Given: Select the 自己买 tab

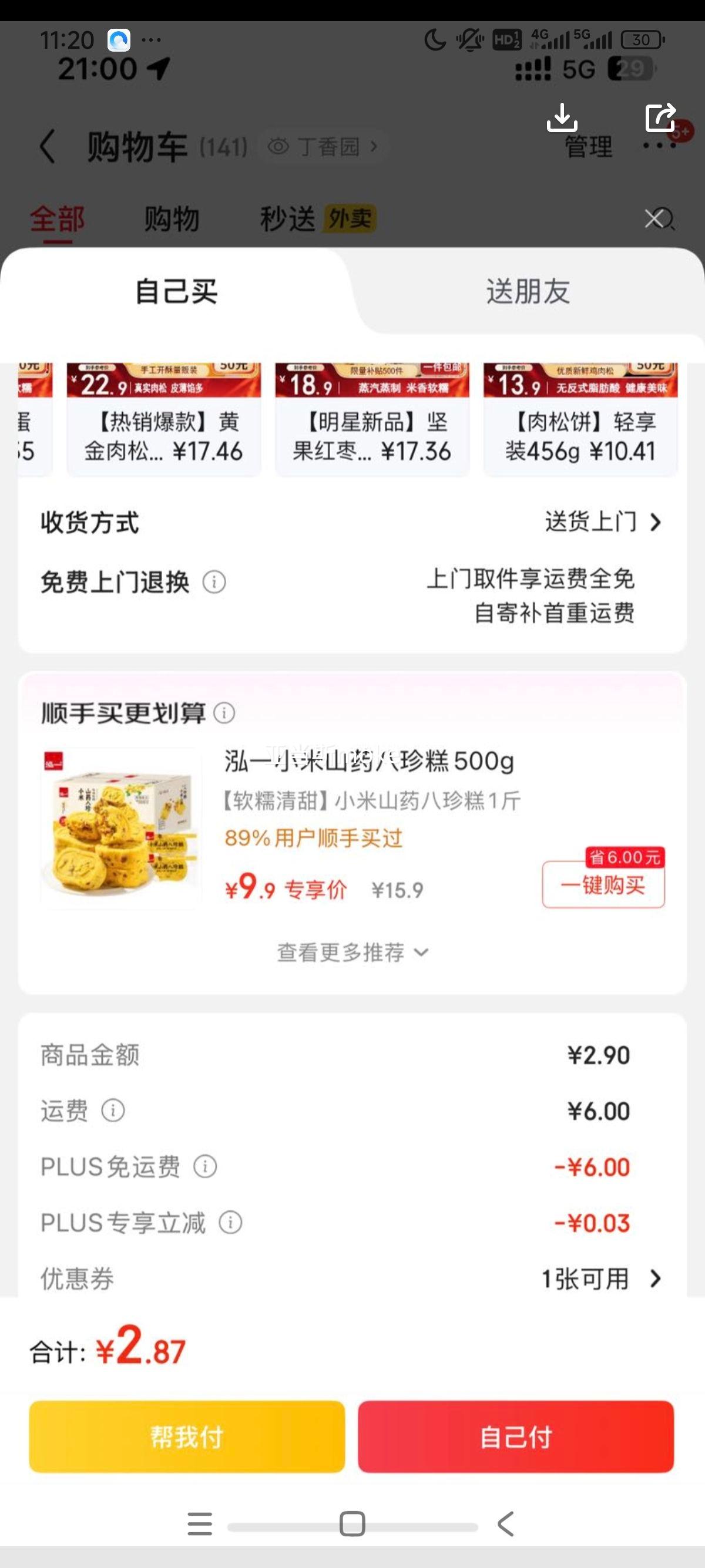Looking at the screenshot, I should pyautogui.click(x=177, y=291).
